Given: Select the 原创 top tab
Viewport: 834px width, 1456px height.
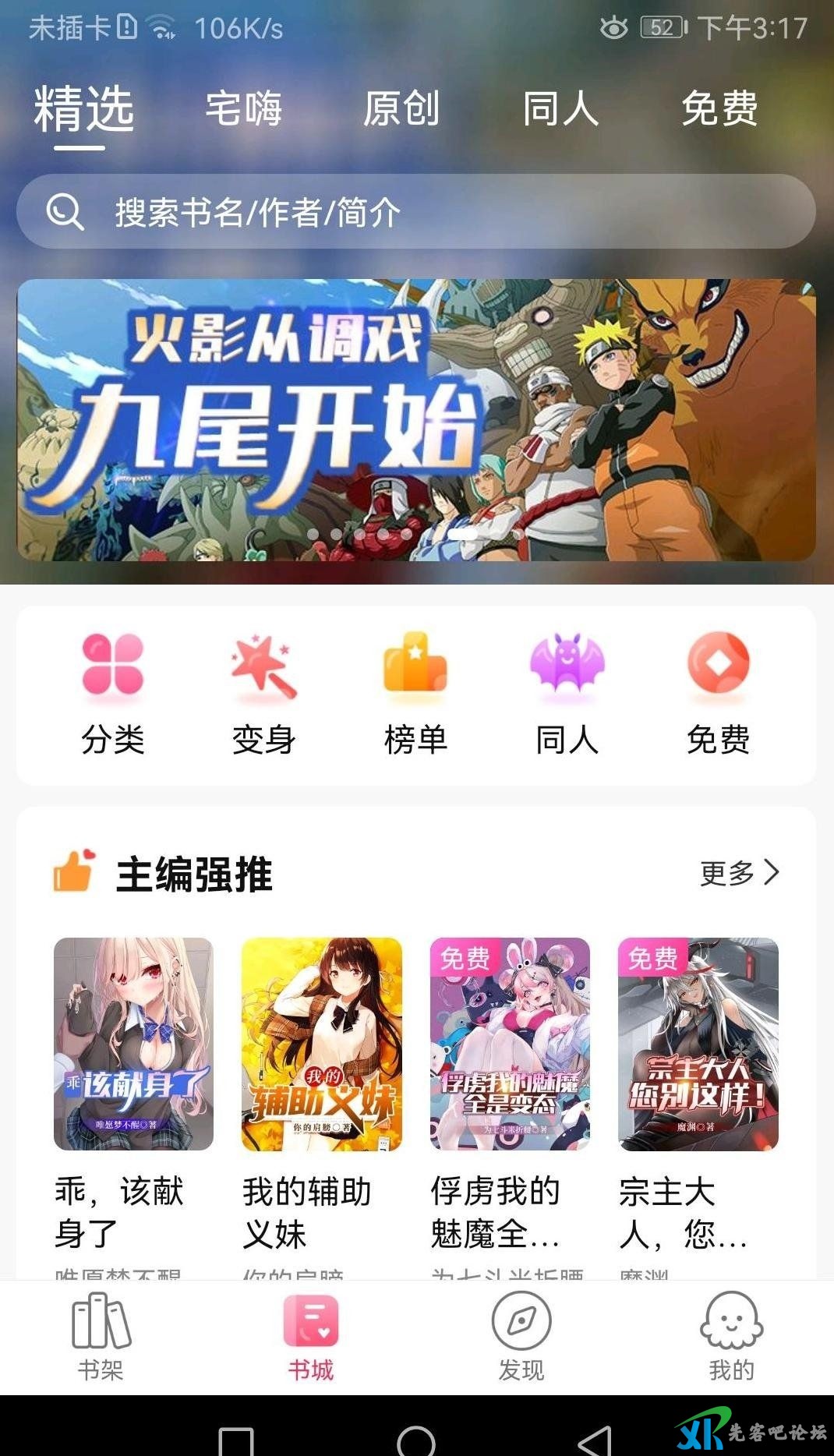Looking at the screenshot, I should tap(401, 108).
